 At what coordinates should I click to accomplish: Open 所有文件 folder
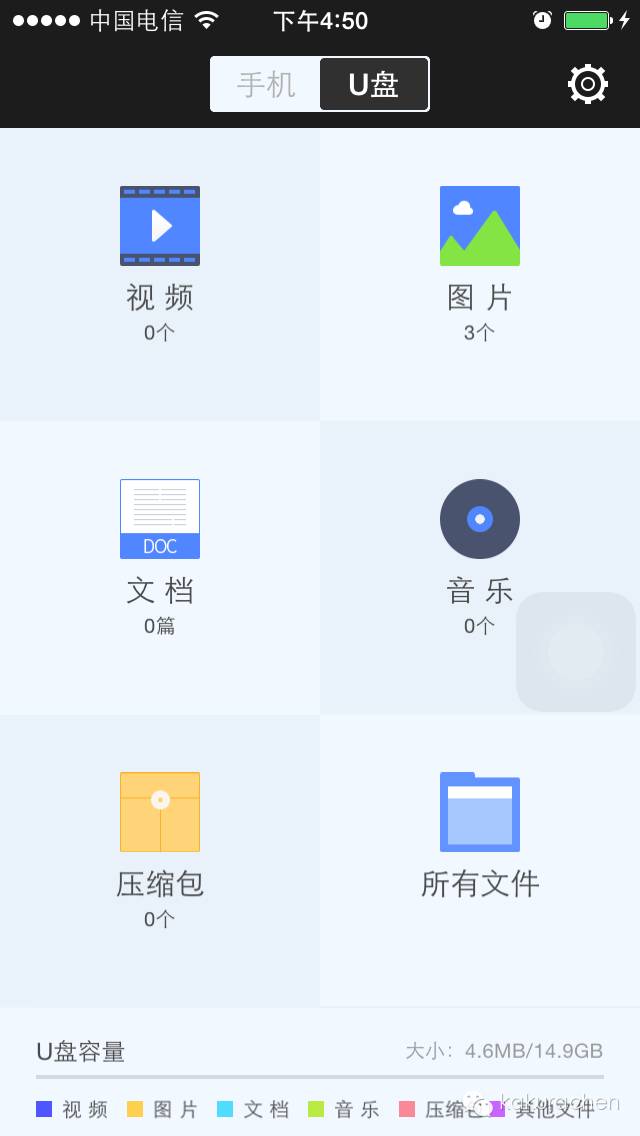480,835
